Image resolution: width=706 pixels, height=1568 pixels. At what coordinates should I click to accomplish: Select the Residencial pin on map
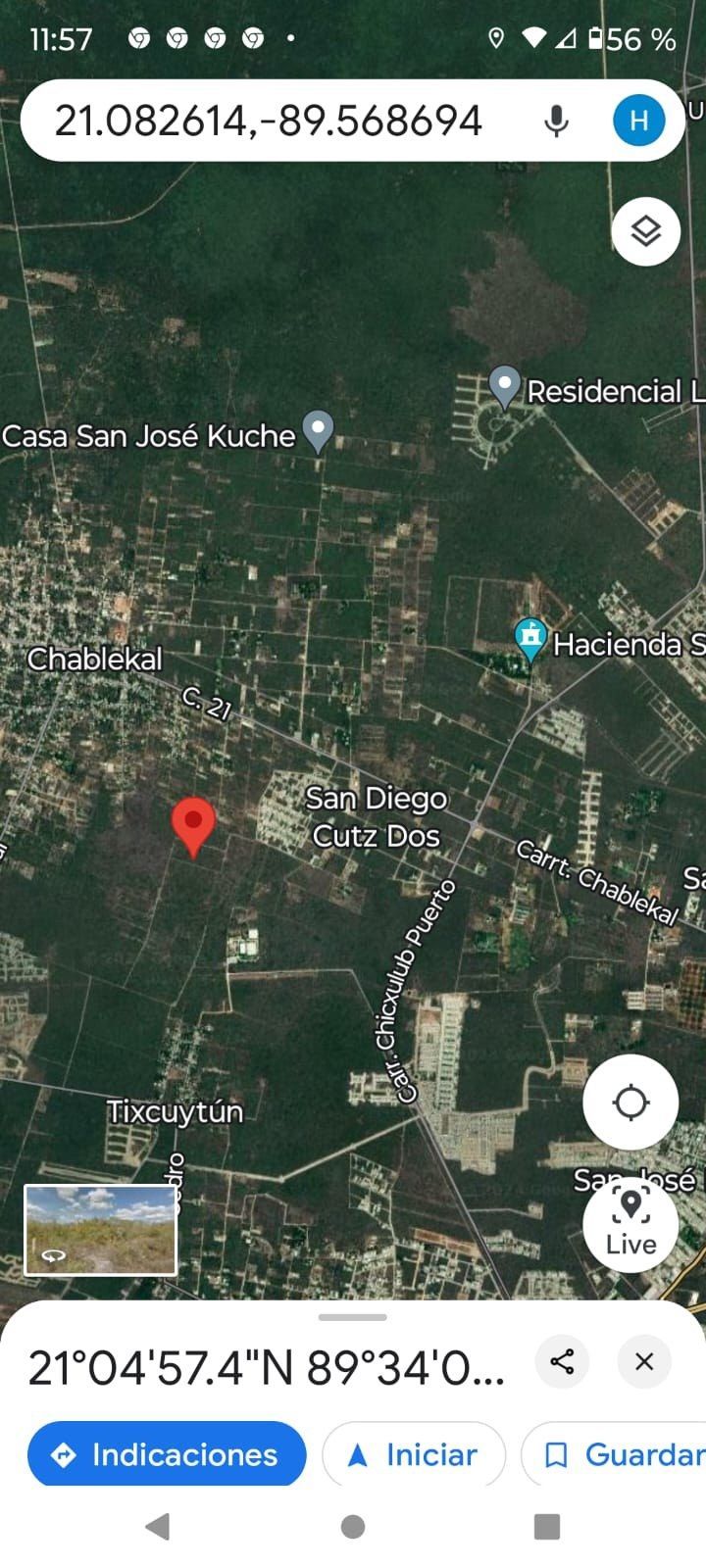pyautogui.click(x=504, y=388)
